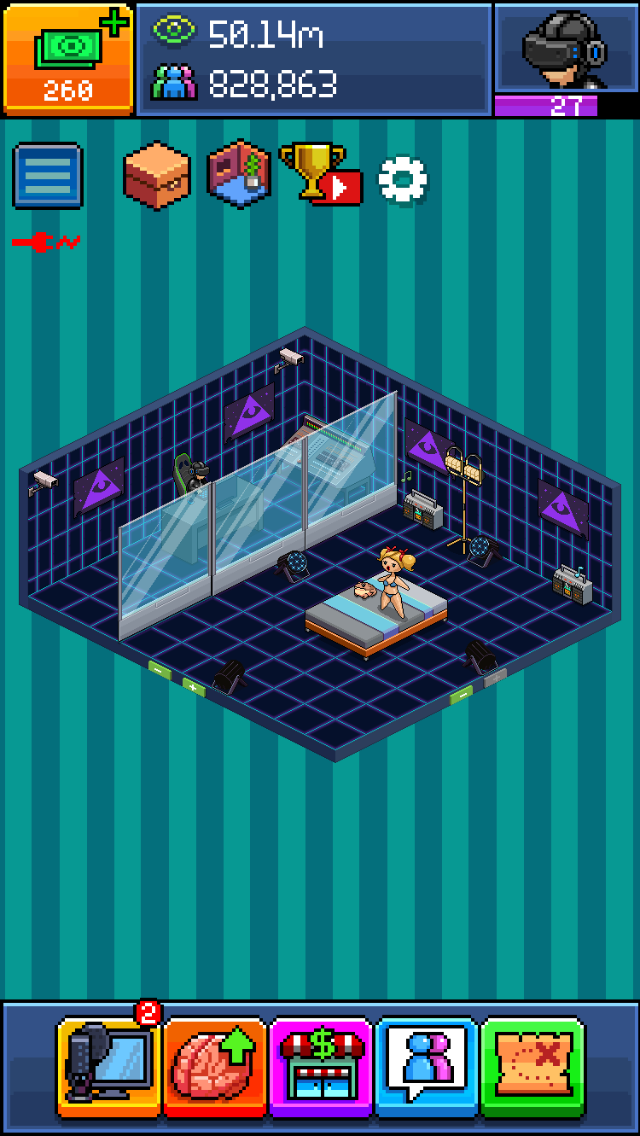Open the hamburger menu

47,176
